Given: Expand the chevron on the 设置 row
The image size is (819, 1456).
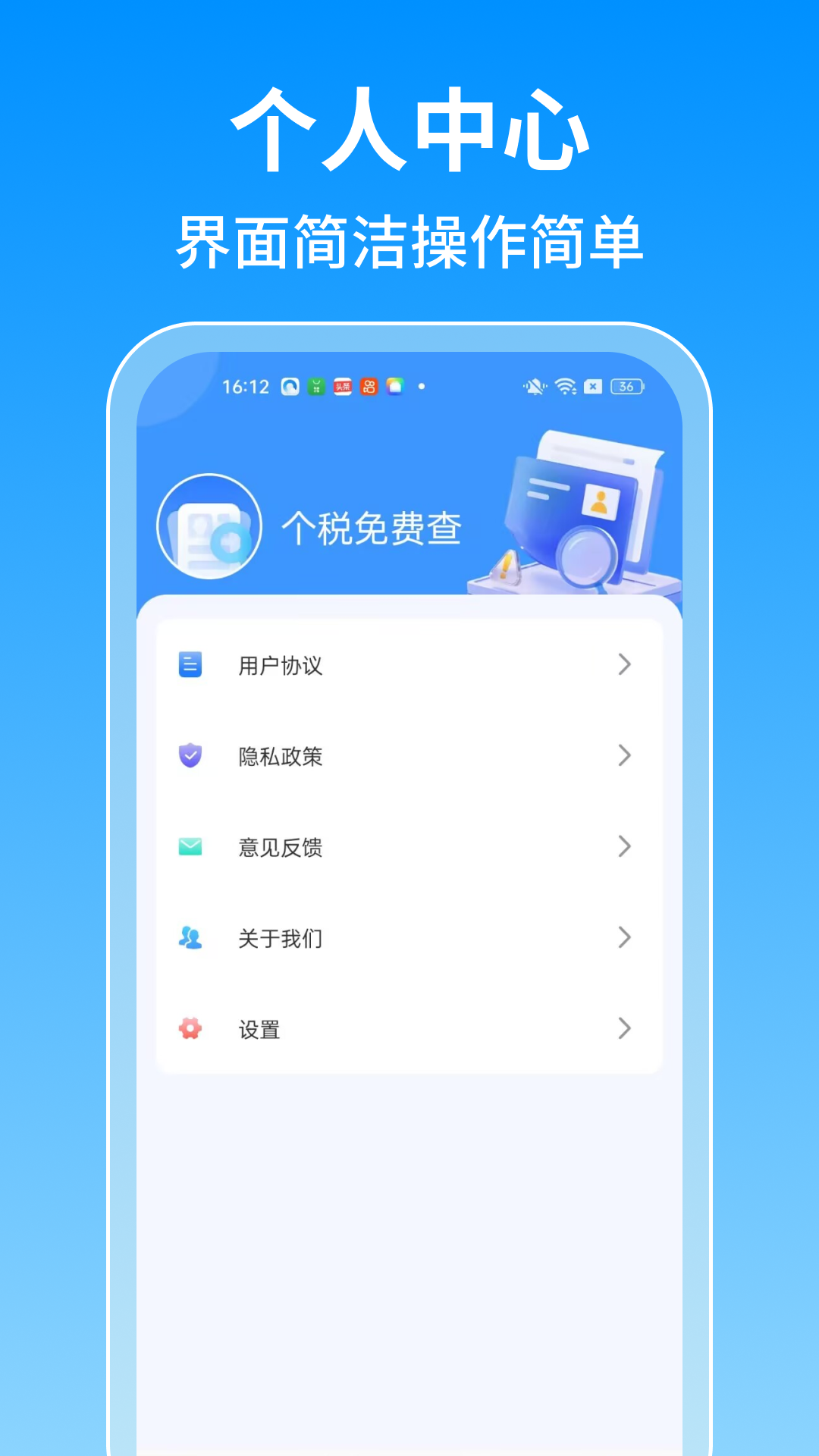Looking at the screenshot, I should 625,1029.
